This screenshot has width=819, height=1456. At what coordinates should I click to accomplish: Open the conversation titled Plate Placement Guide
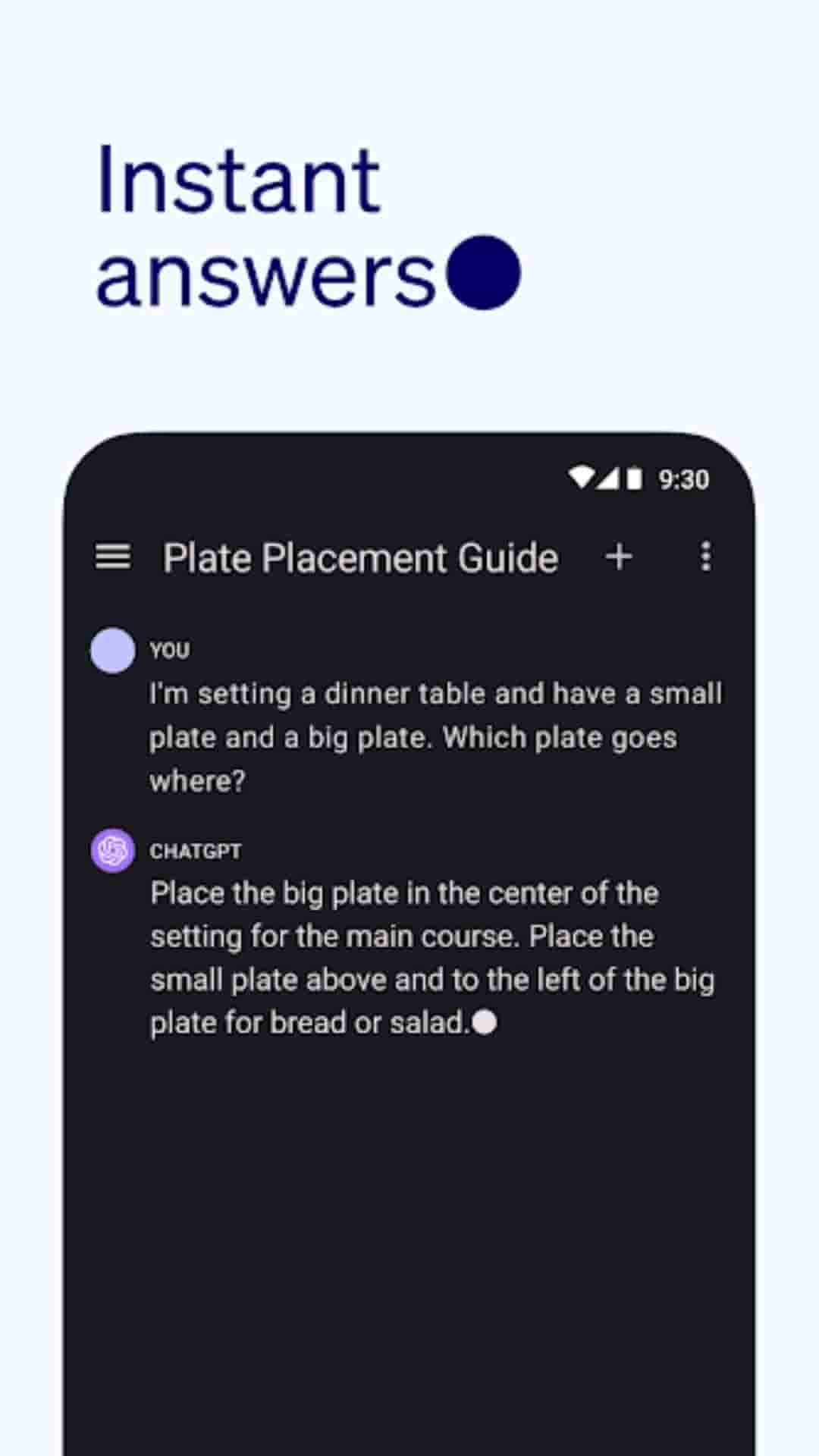[359, 557]
